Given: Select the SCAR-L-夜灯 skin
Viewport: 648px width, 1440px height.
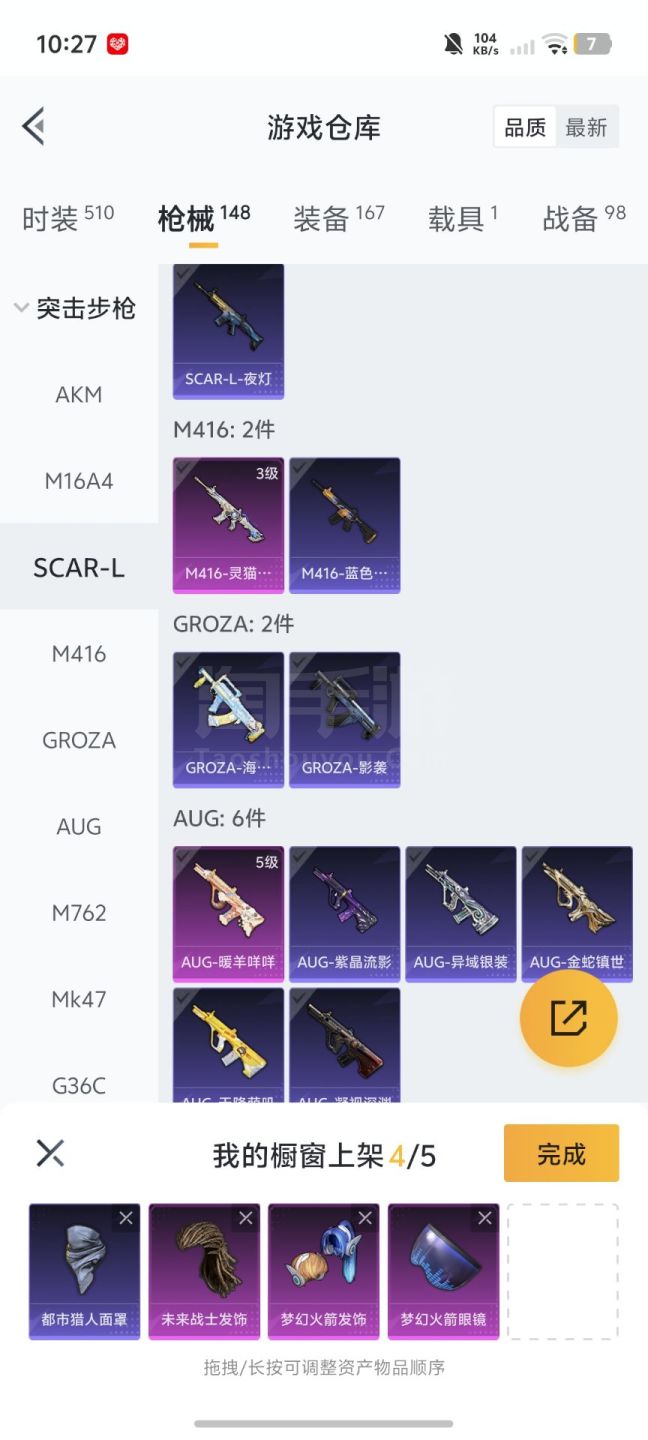Looking at the screenshot, I should (228, 331).
